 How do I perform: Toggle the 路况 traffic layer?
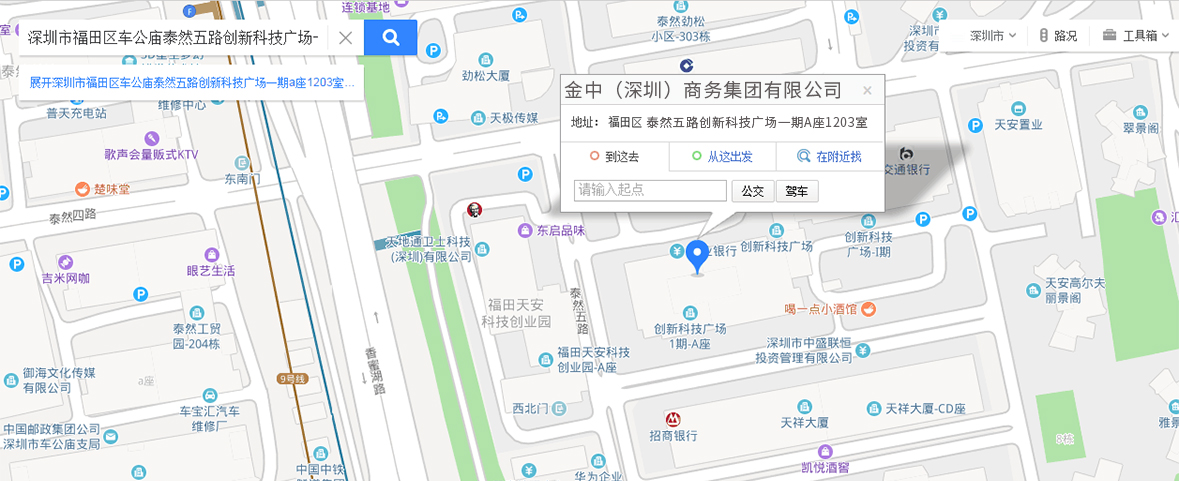pos(1058,35)
